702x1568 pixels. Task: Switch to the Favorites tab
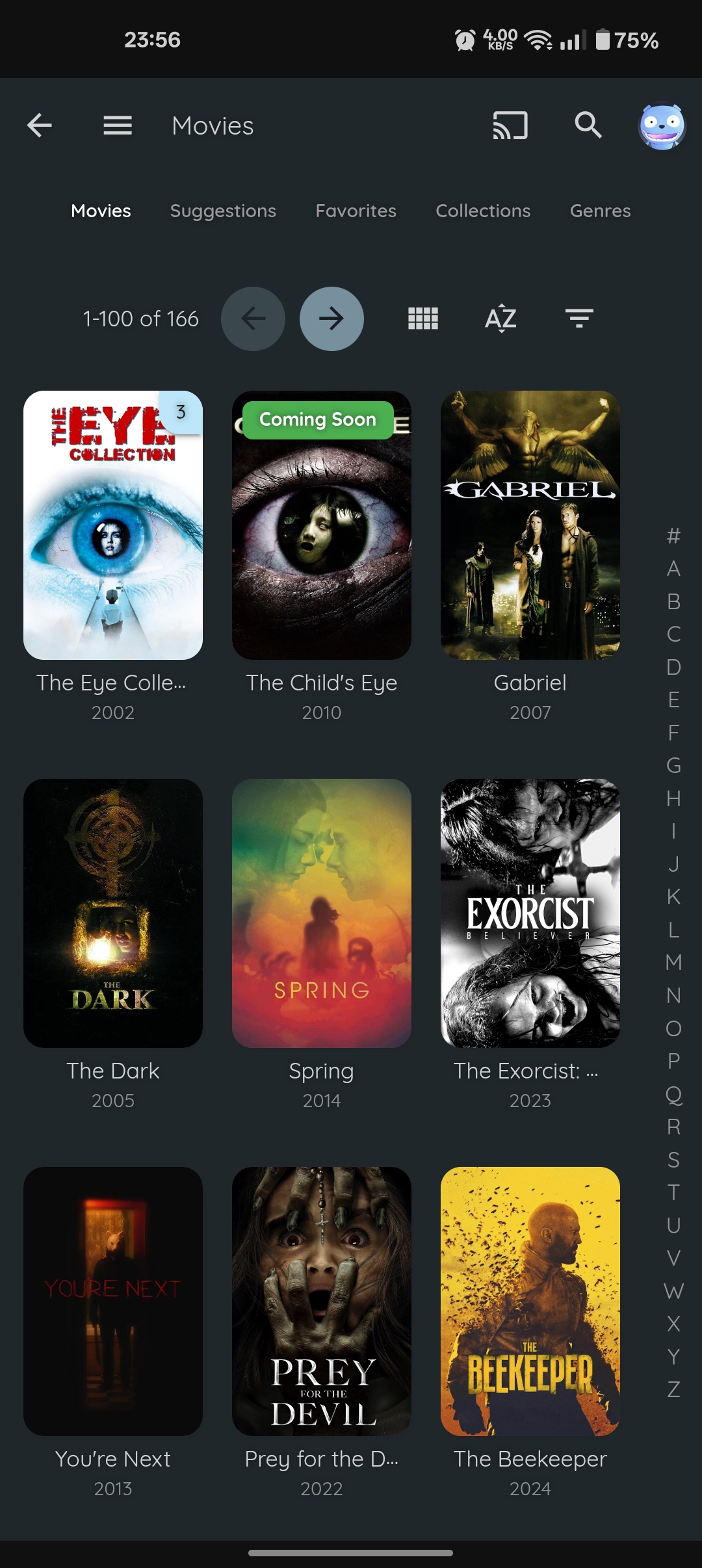(356, 211)
